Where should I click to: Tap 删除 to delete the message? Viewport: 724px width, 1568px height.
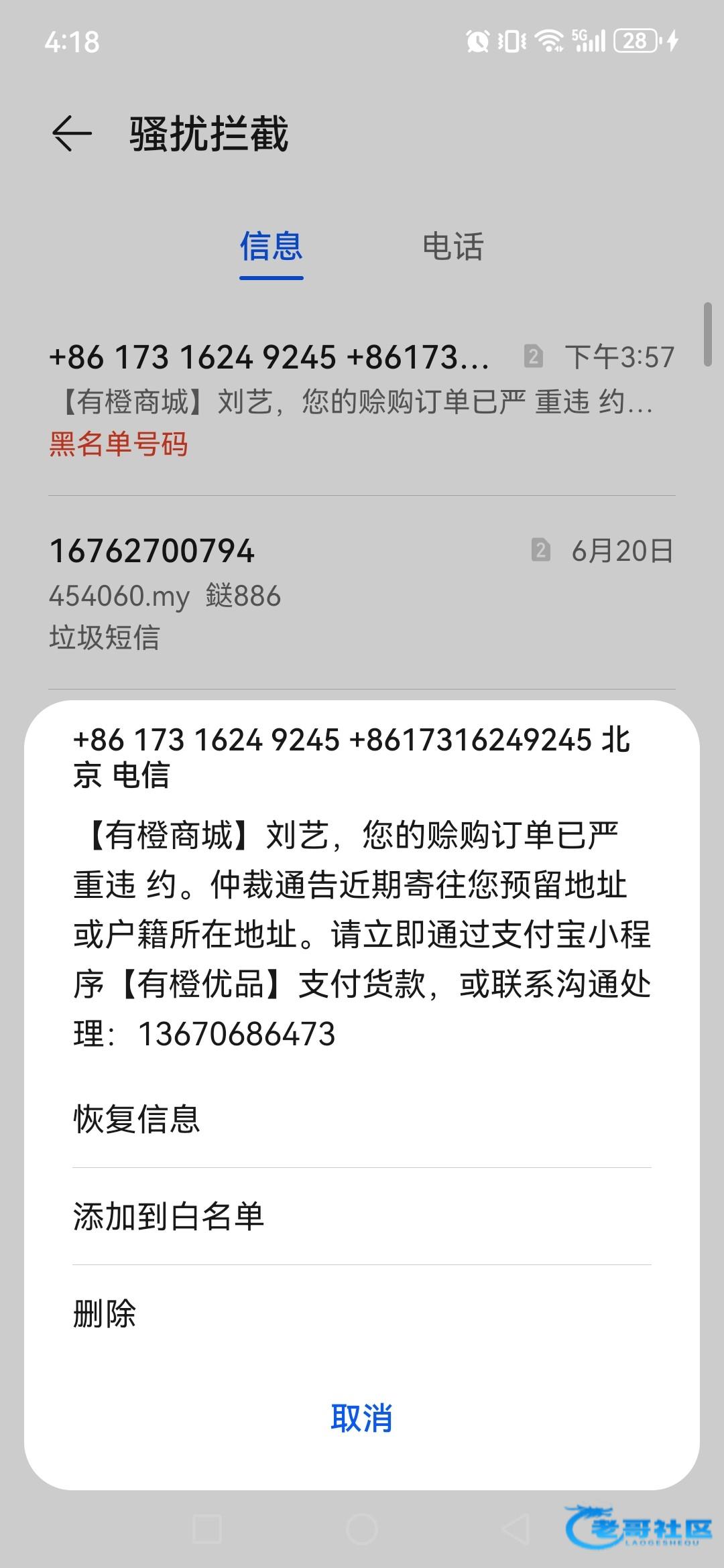tap(362, 1313)
